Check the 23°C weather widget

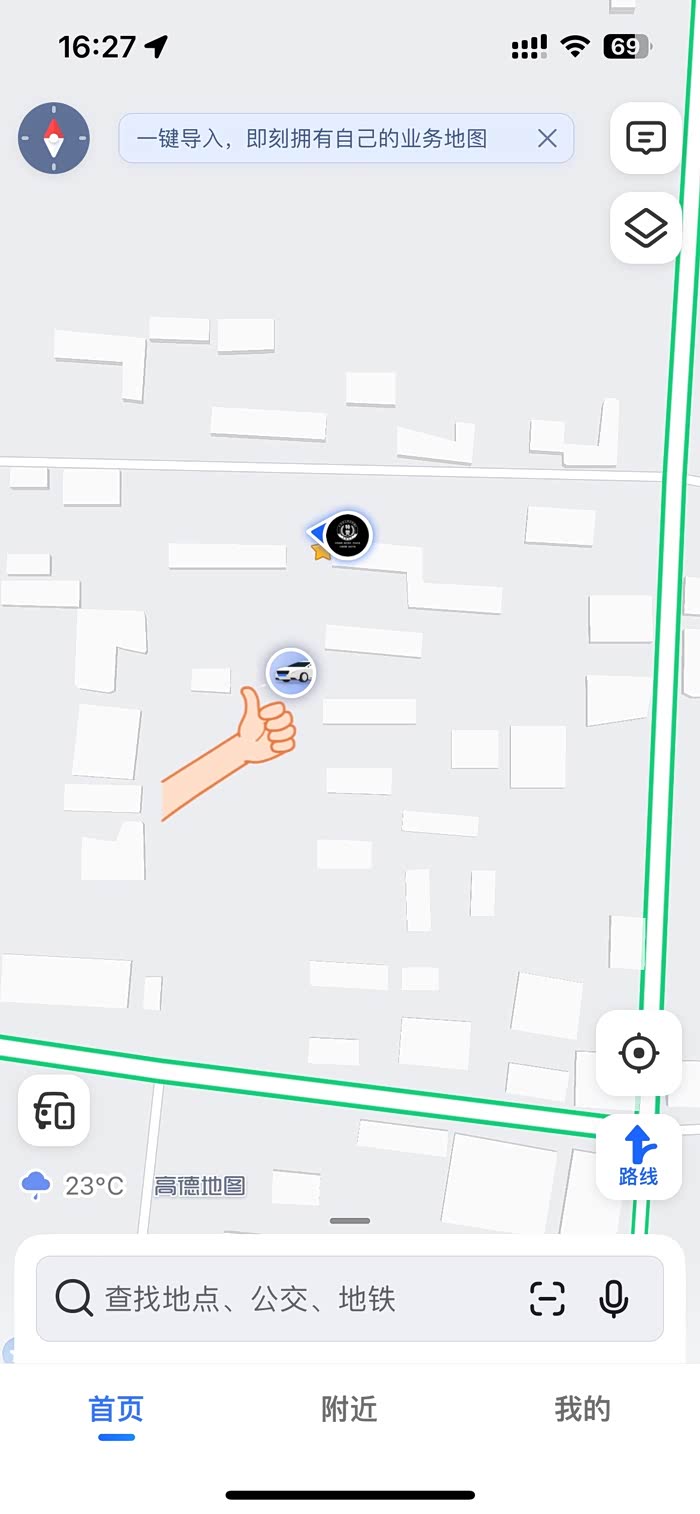[x=75, y=1186]
